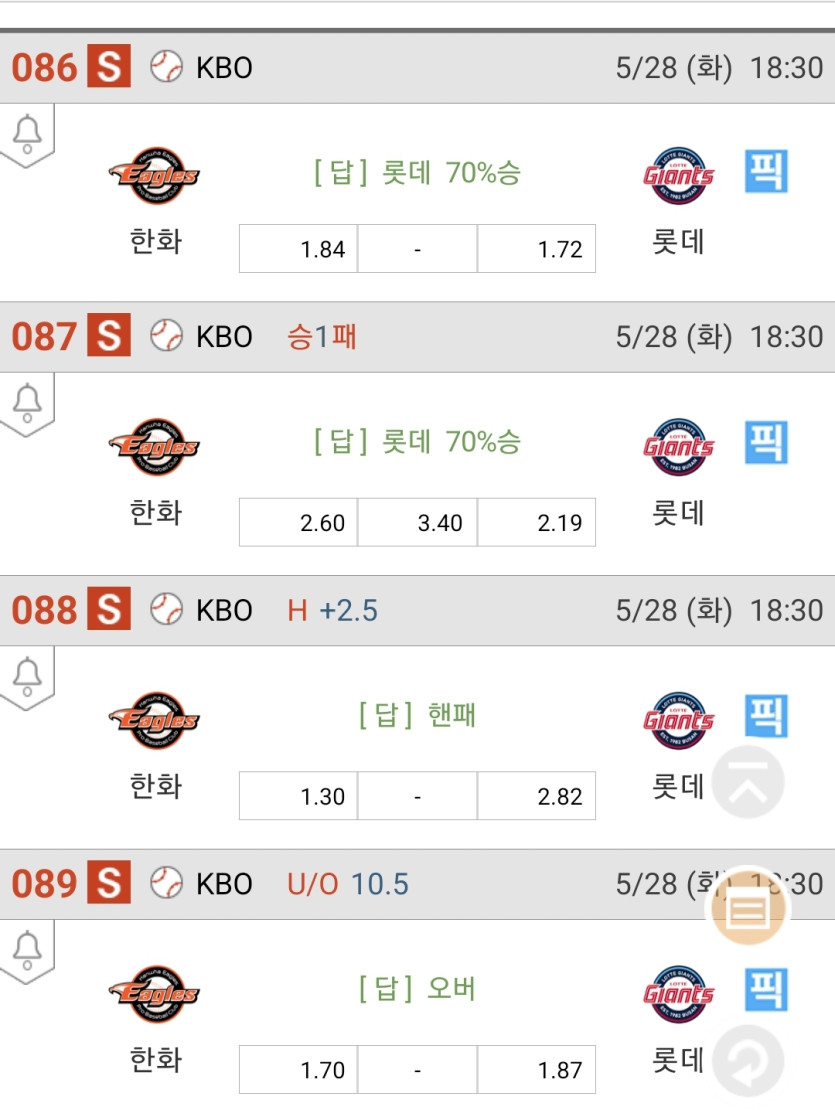Set the alert bell for match 089

click(27, 948)
